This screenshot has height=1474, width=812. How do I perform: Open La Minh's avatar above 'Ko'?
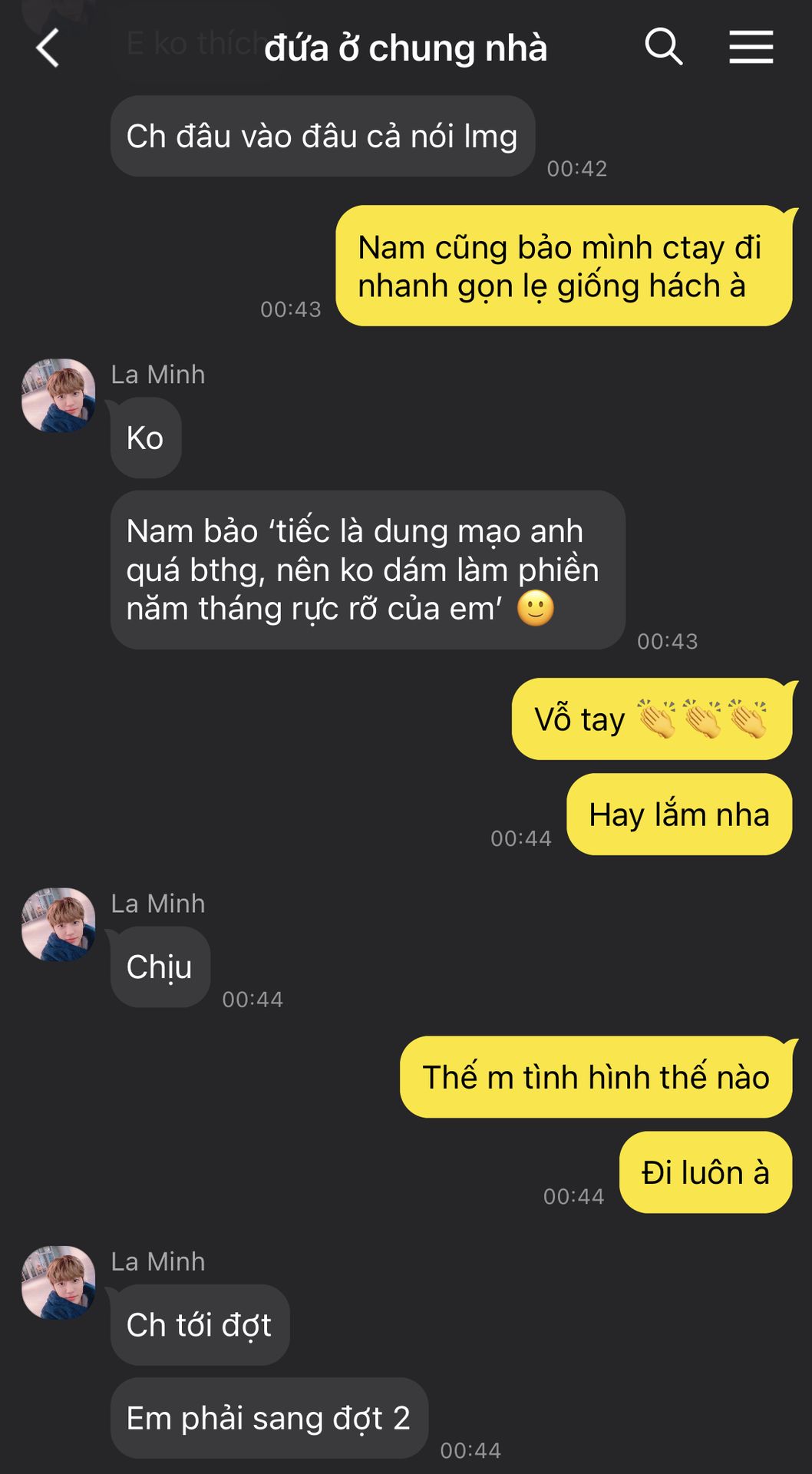coord(58,395)
